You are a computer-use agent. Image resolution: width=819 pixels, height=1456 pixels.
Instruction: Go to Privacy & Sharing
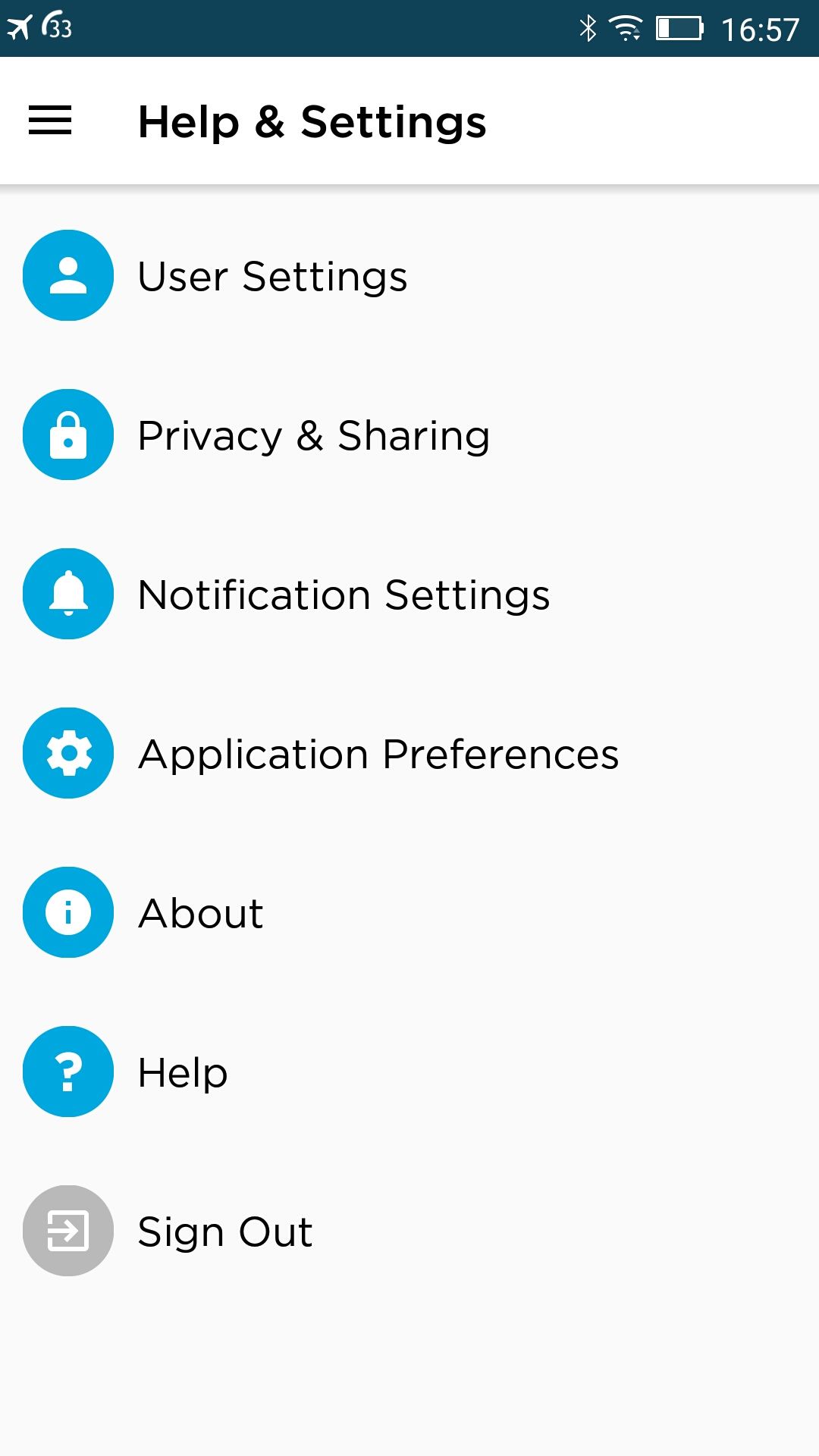point(409,435)
